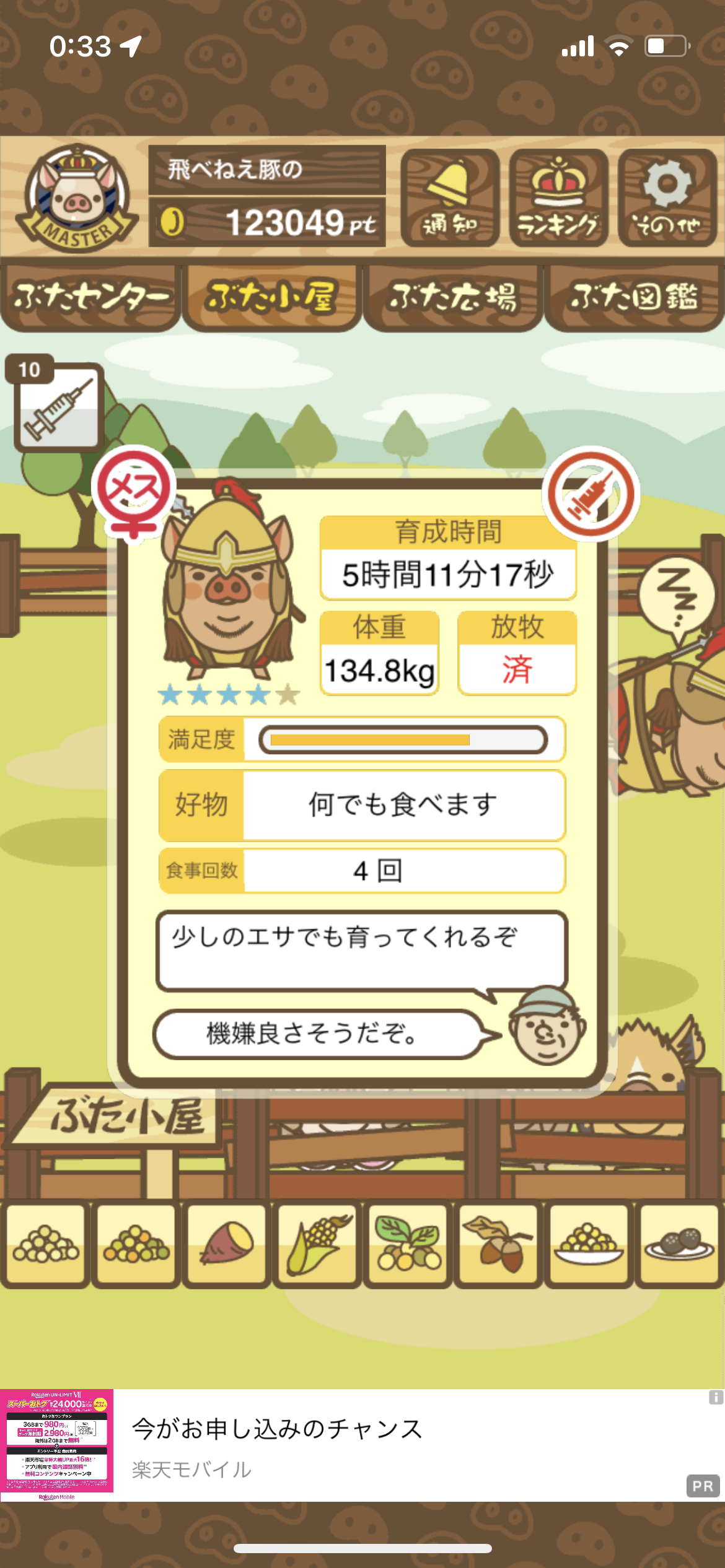Feed the sweet potato

[x=227, y=1243]
